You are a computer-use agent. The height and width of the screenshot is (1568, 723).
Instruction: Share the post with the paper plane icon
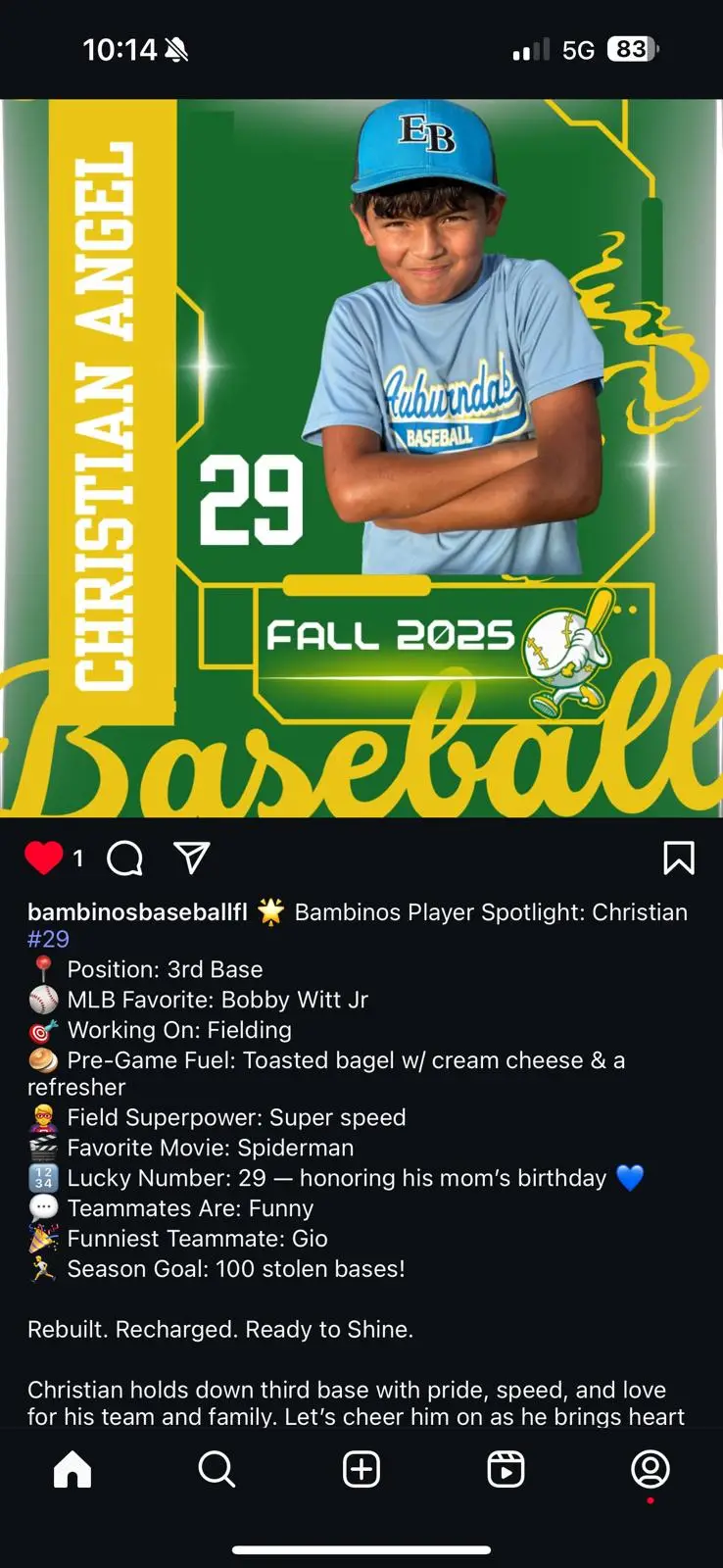click(191, 857)
